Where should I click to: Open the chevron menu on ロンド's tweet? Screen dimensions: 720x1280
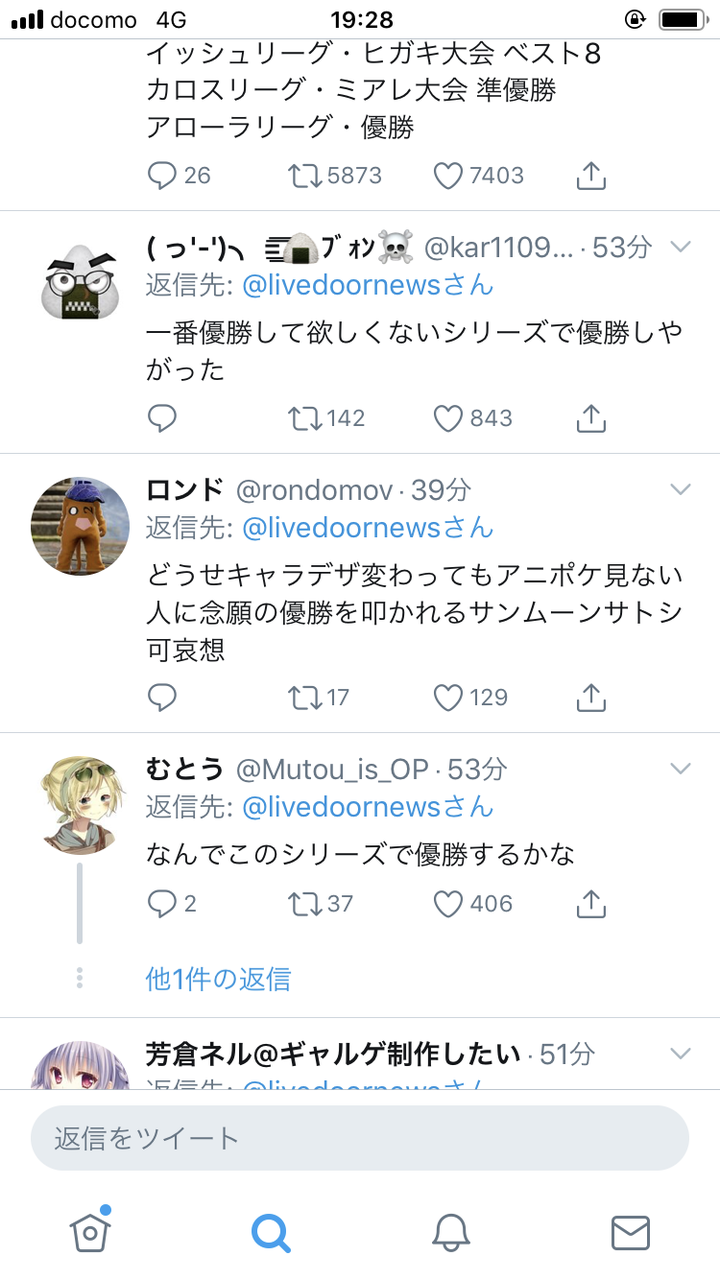pyautogui.click(x=681, y=489)
